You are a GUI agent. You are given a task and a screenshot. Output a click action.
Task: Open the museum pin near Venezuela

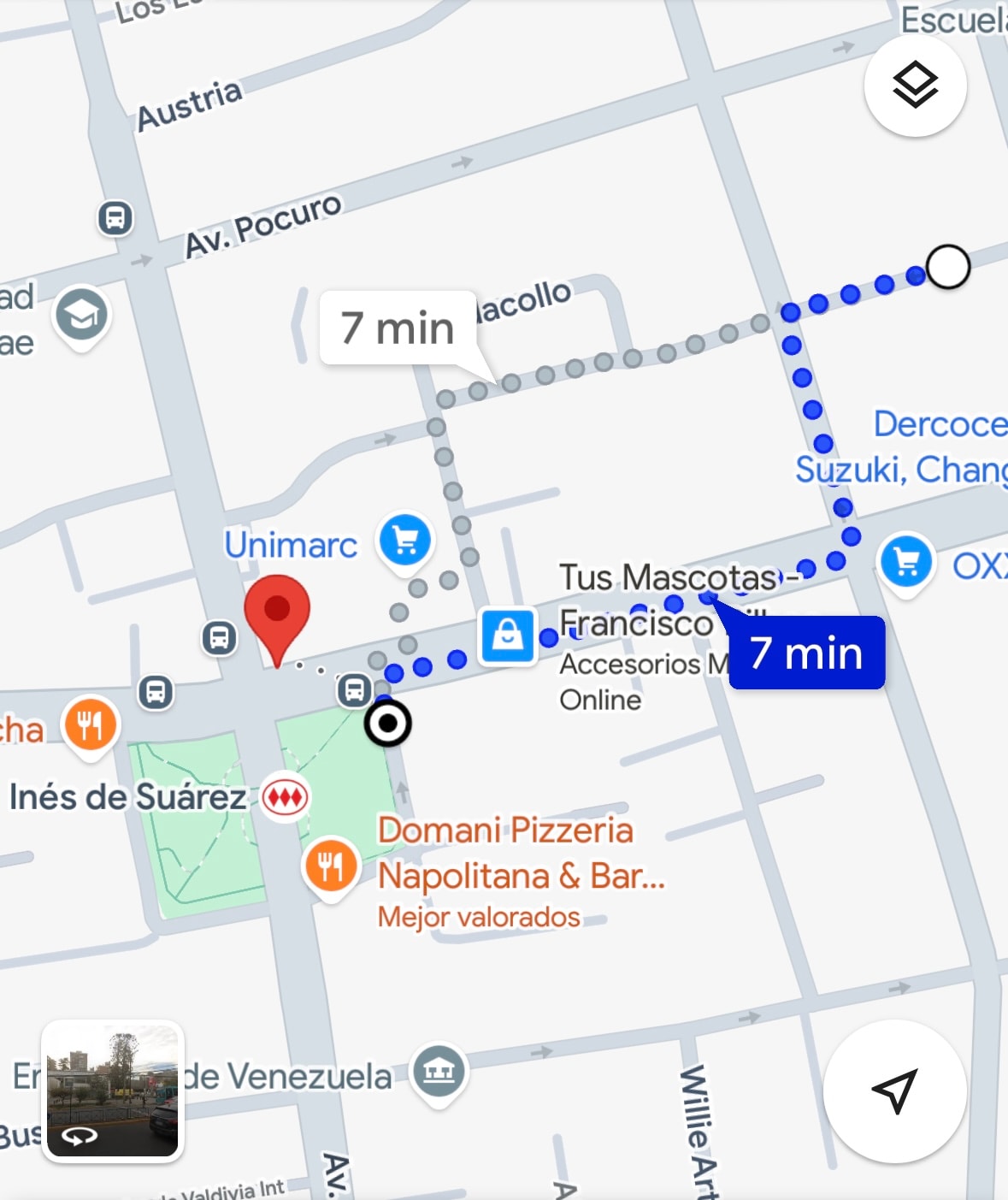tap(439, 1071)
